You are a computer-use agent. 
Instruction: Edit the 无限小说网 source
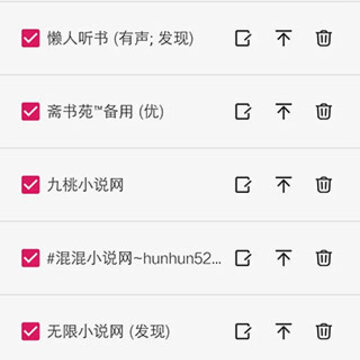tap(243, 331)
